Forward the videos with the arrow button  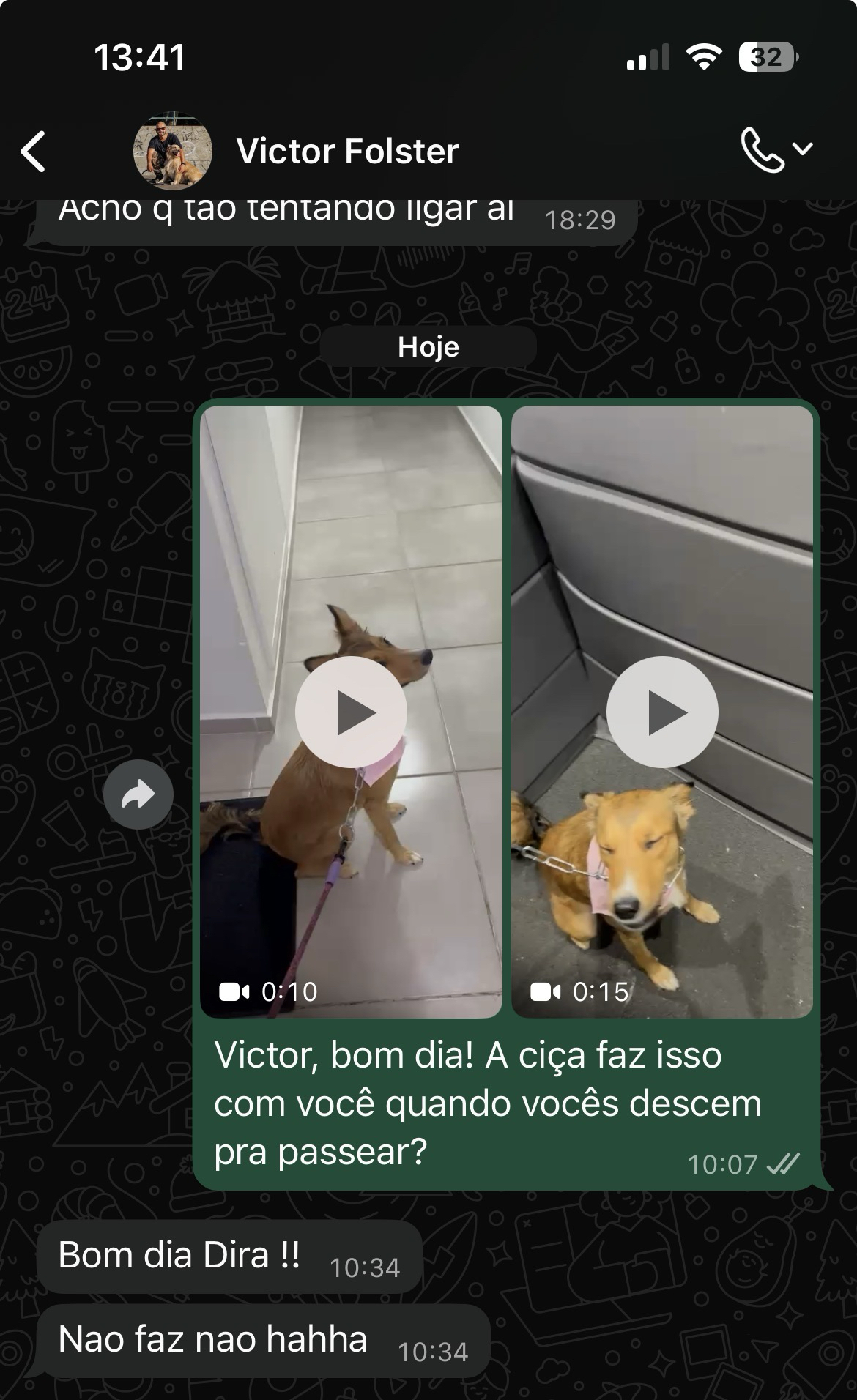[138, 794]
